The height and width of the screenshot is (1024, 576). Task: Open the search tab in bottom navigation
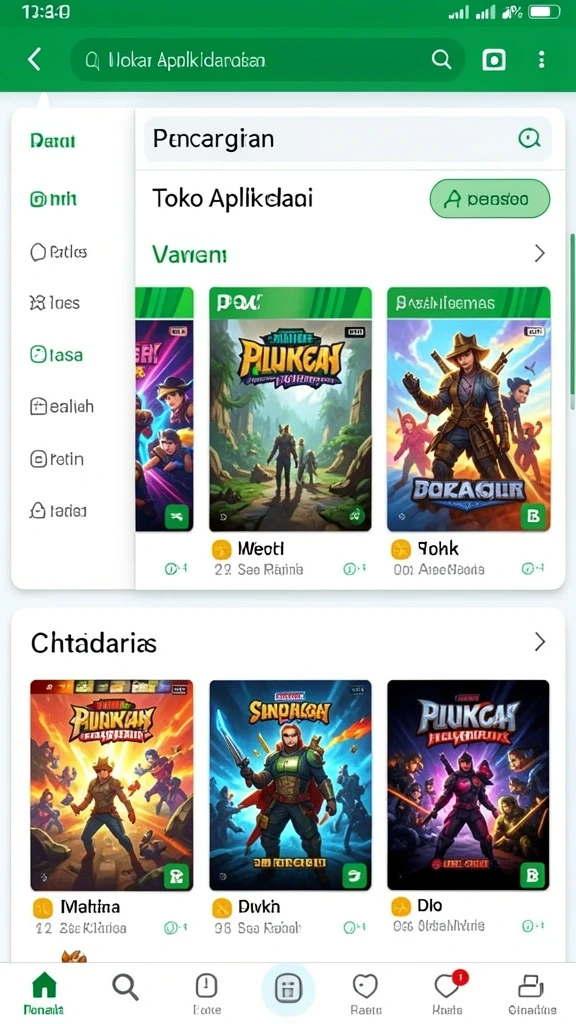[125, 987]
